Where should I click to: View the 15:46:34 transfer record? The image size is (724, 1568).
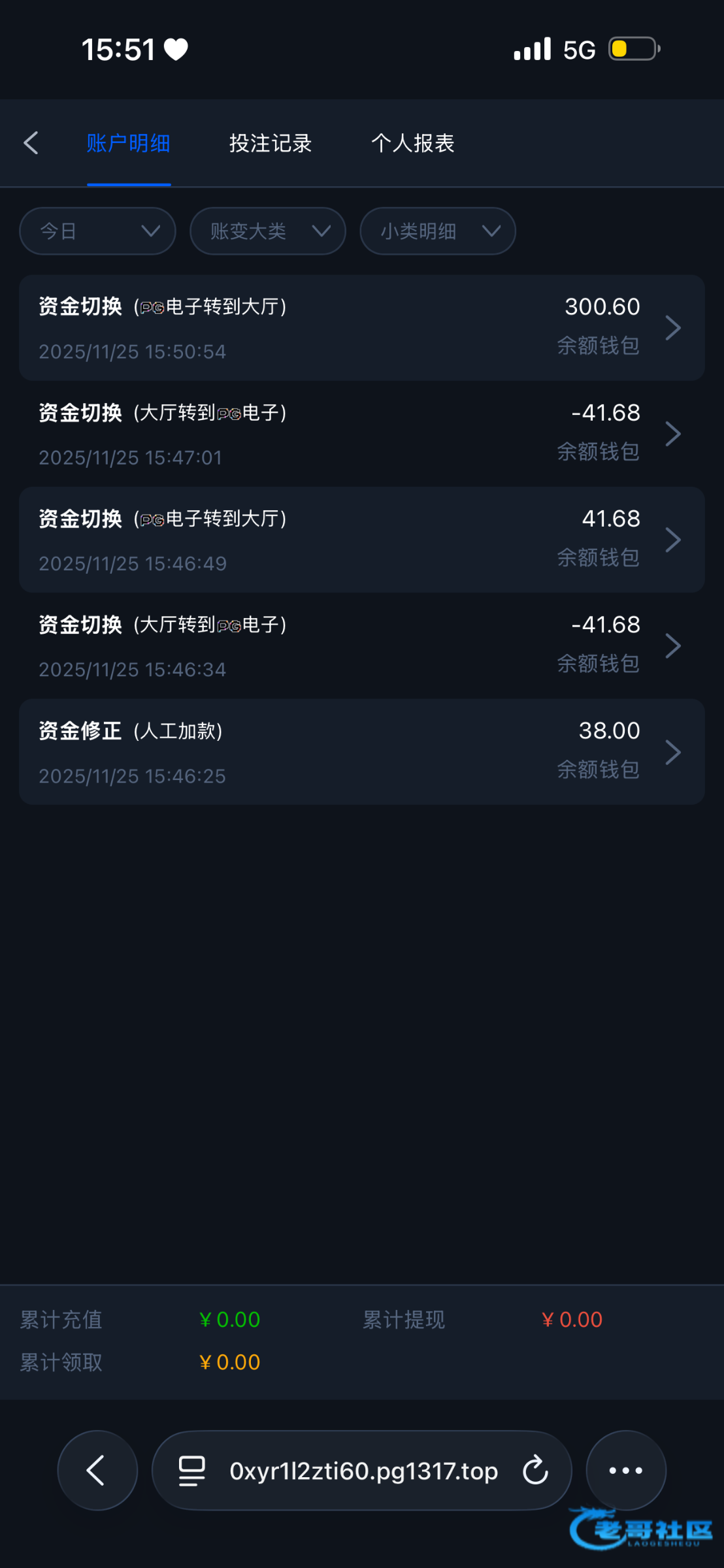point(361,645)
